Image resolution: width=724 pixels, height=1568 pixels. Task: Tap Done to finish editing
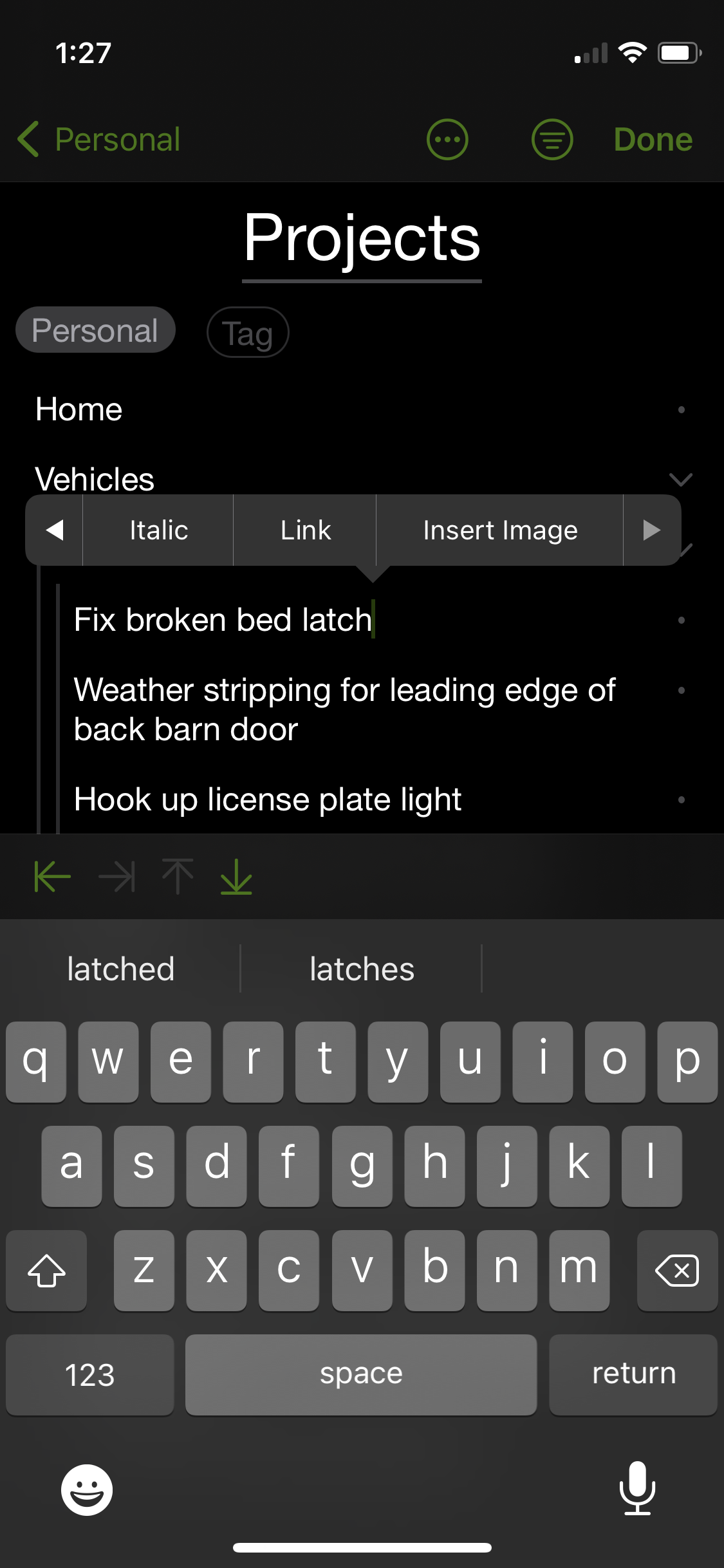point(653,139)
